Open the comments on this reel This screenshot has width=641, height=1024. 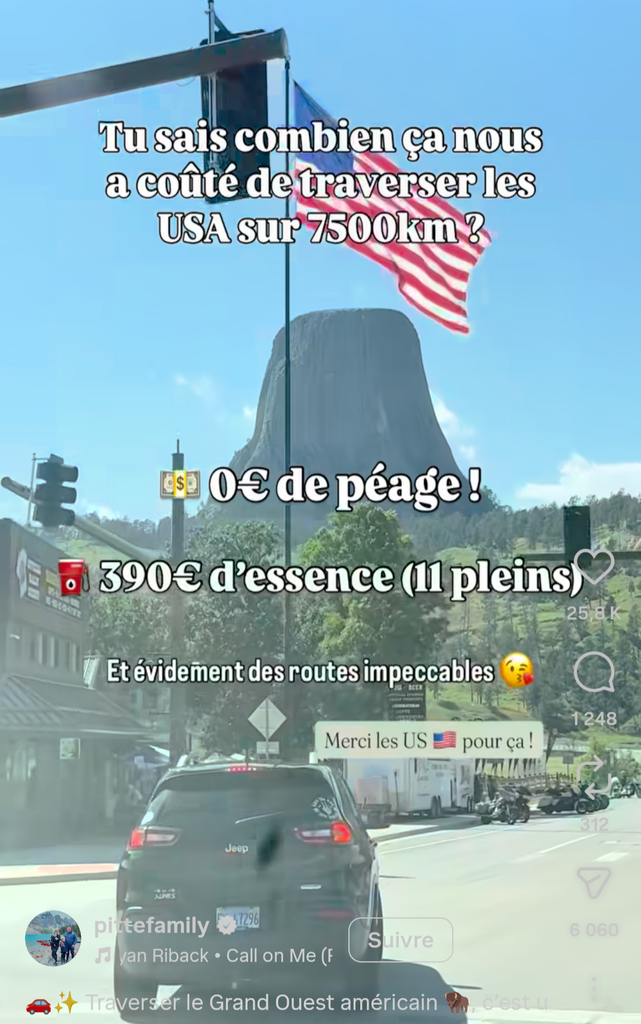594,673
